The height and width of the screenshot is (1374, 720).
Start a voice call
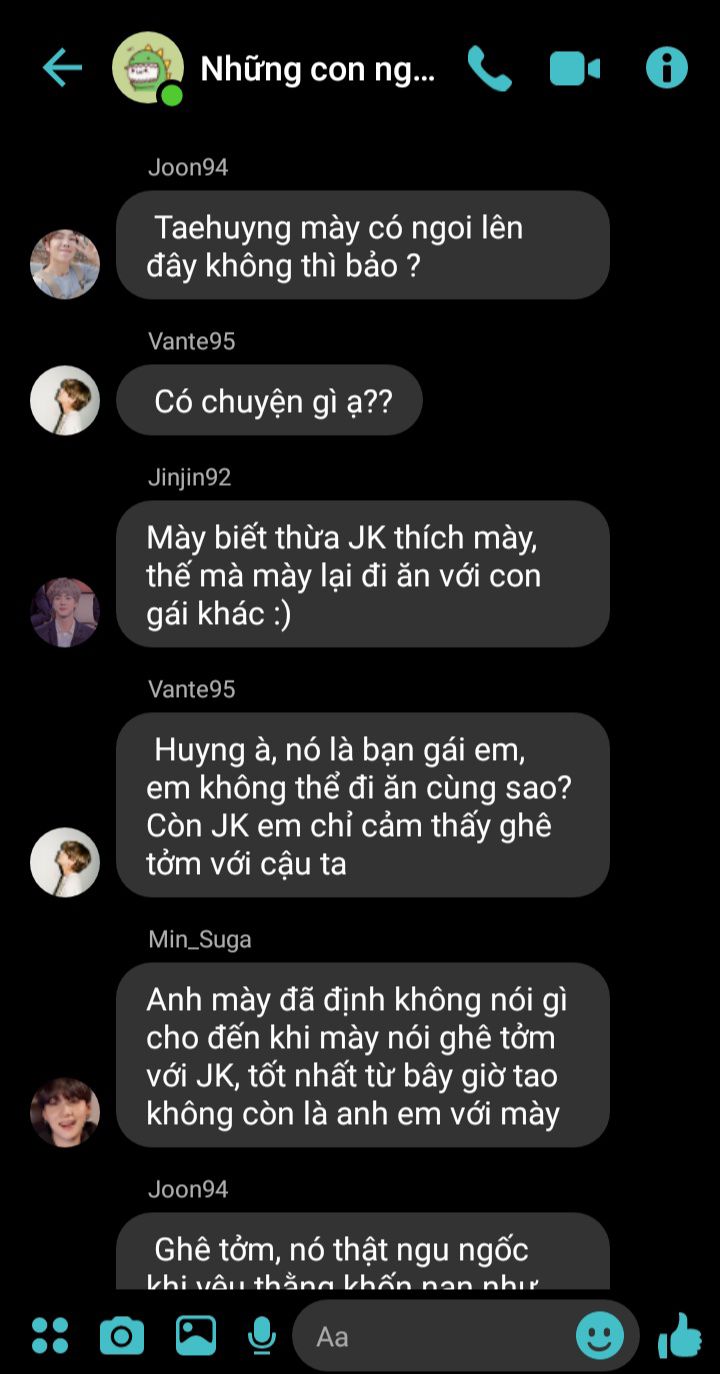[489, 68]
